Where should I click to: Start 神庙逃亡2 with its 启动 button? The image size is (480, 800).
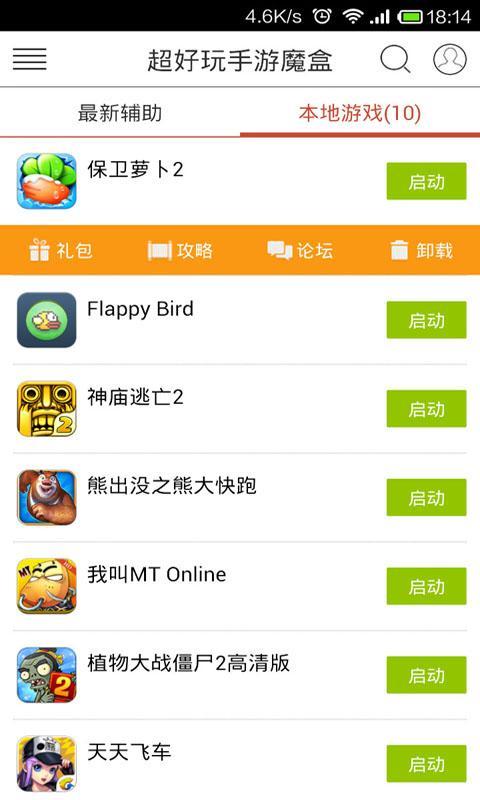tap(426, 409)
